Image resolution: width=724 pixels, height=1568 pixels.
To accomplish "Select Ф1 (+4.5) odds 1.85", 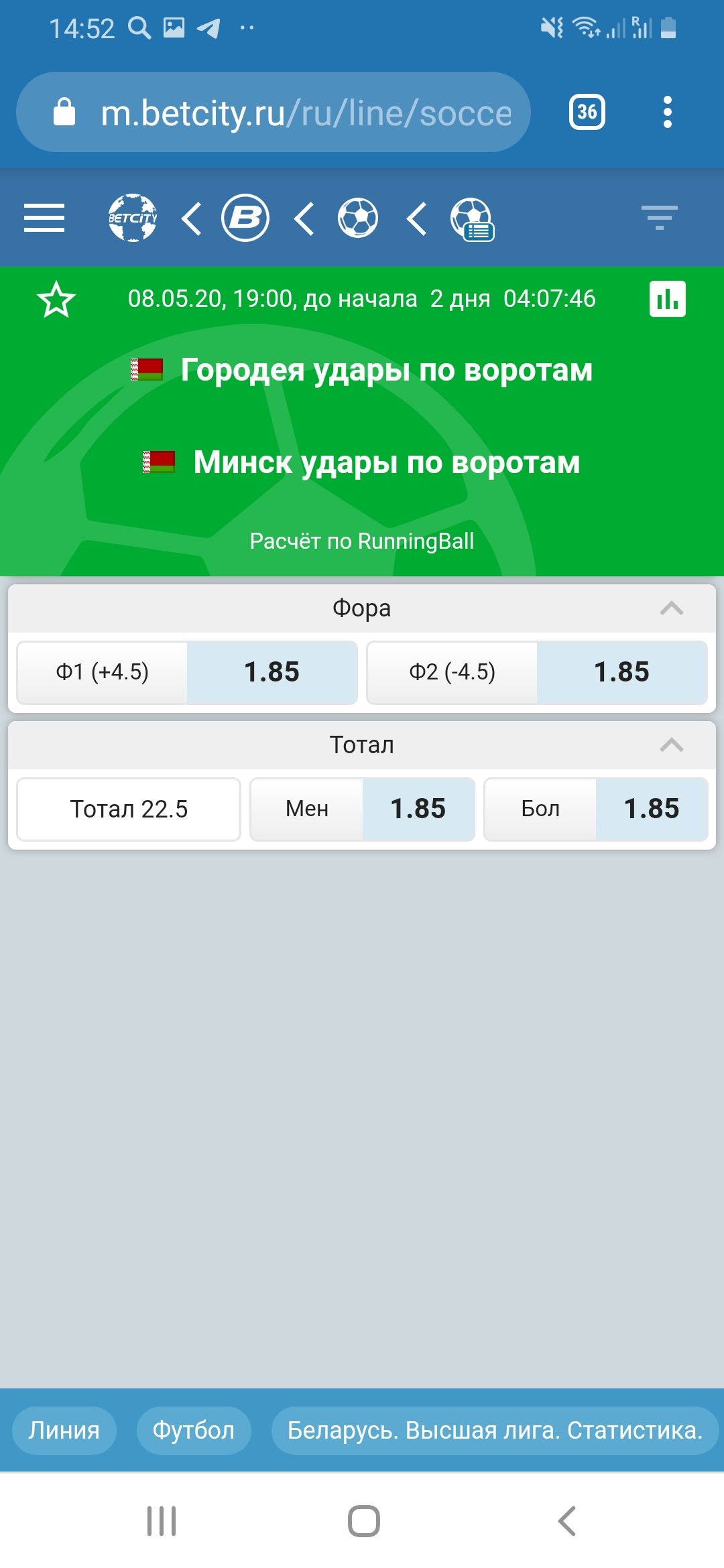I will click(271, 672).
